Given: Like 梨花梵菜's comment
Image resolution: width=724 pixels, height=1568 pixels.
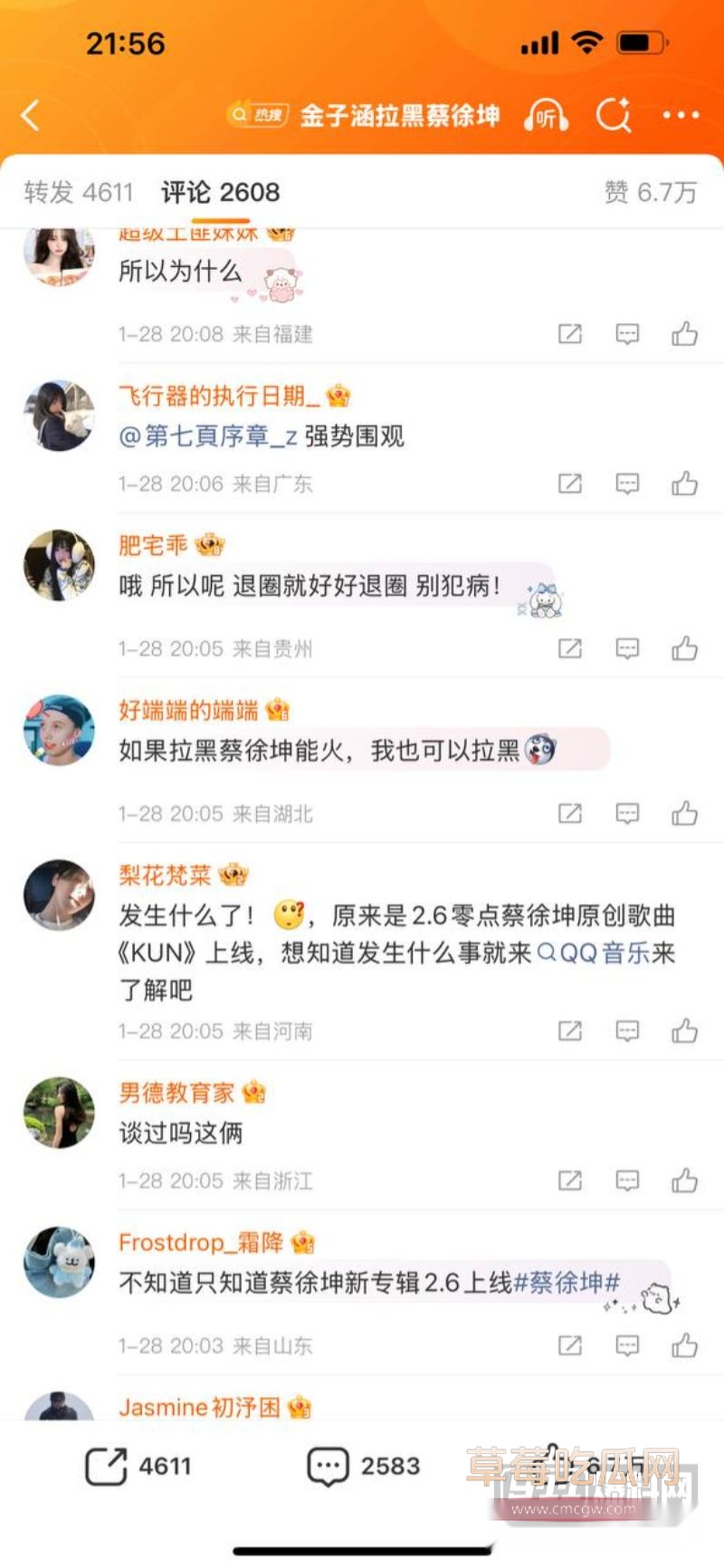Looking at the screenshot, I should (x=685, y=1031).
